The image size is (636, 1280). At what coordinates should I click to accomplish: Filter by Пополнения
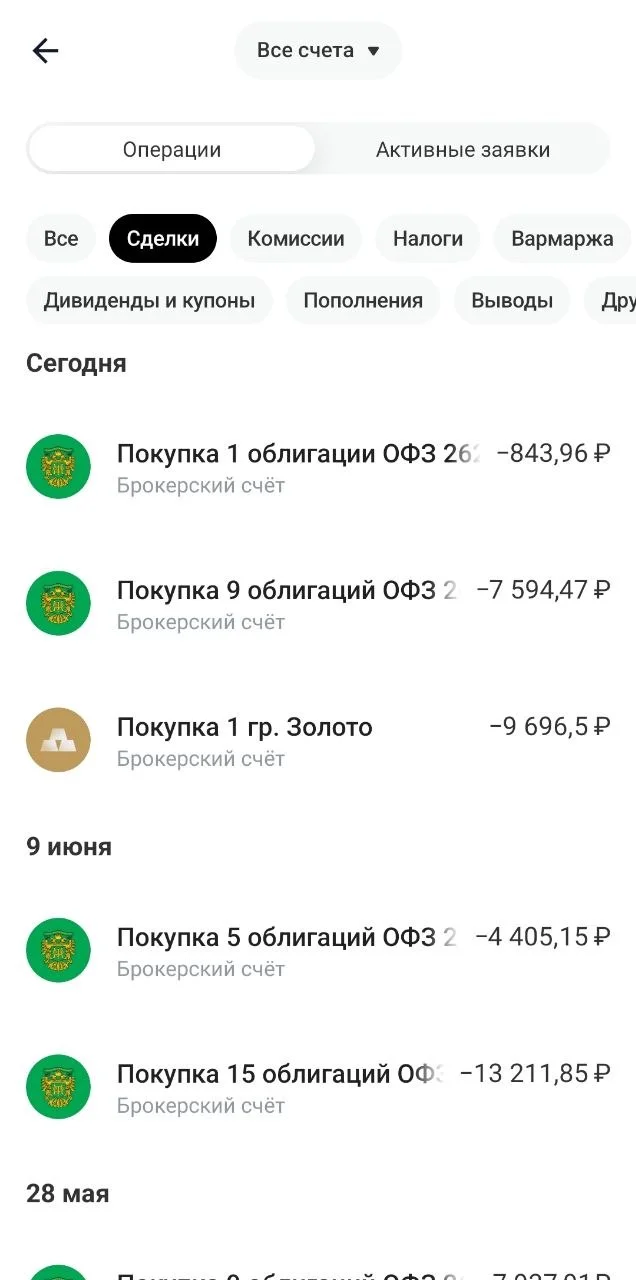pos(363,301)
